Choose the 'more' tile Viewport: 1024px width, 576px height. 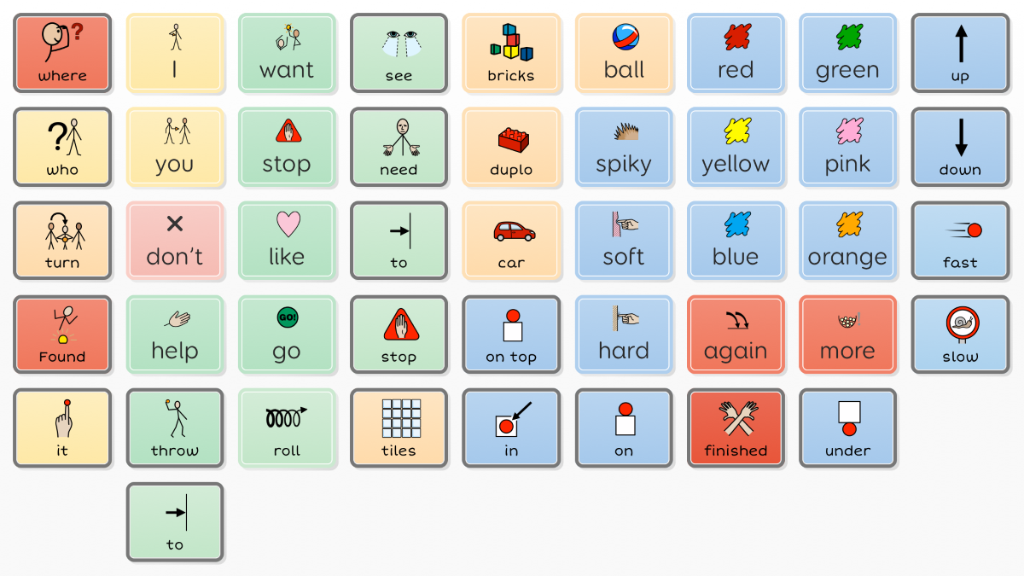pos(847,335)
